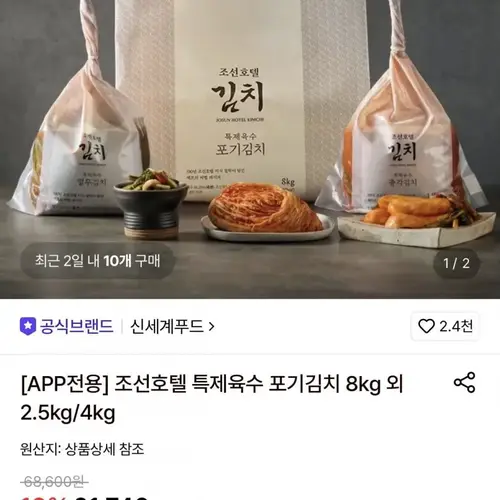Viewport: 500px width, 500px height.
Task: Open the 신세계푸드 brand store link
Action: [x=172, y=326]
